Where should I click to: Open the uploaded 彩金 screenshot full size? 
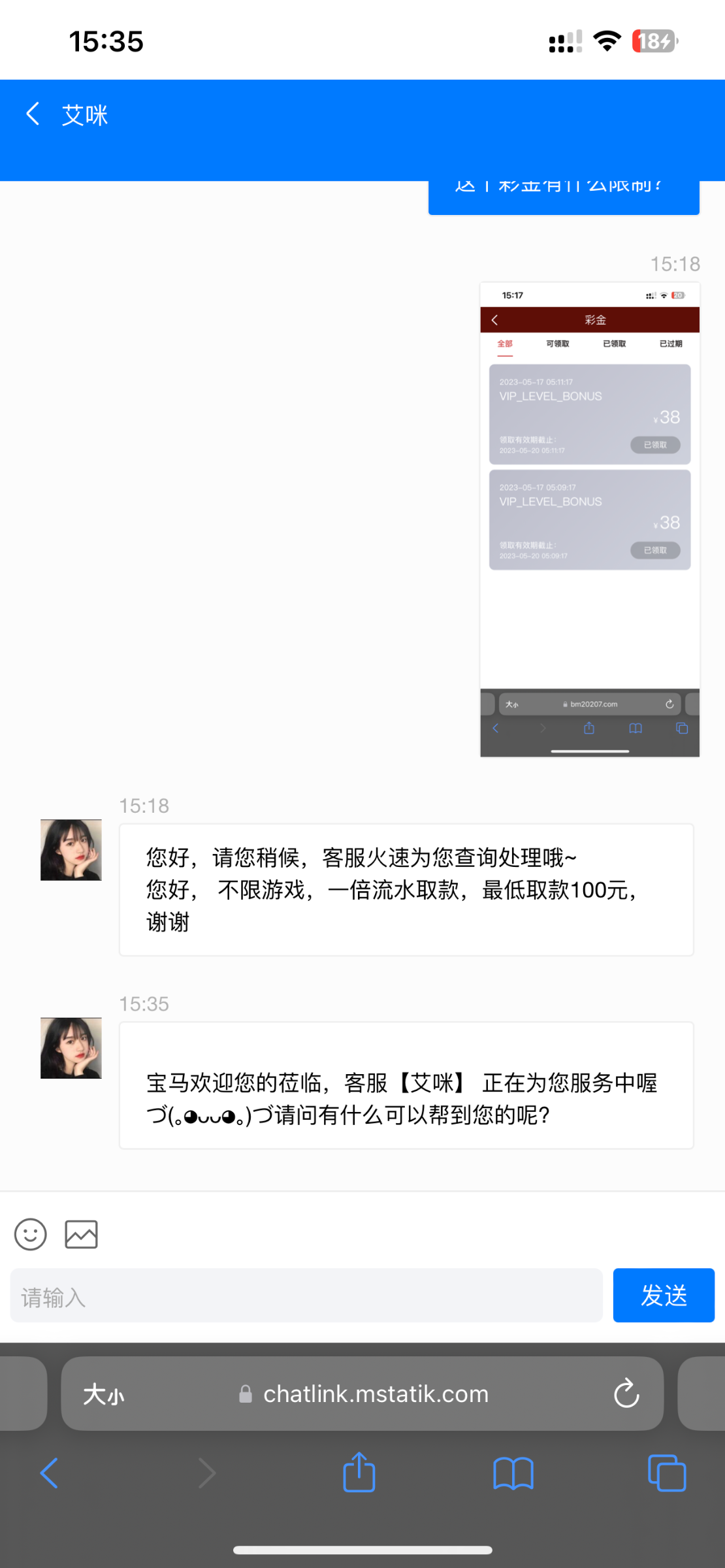588,519
